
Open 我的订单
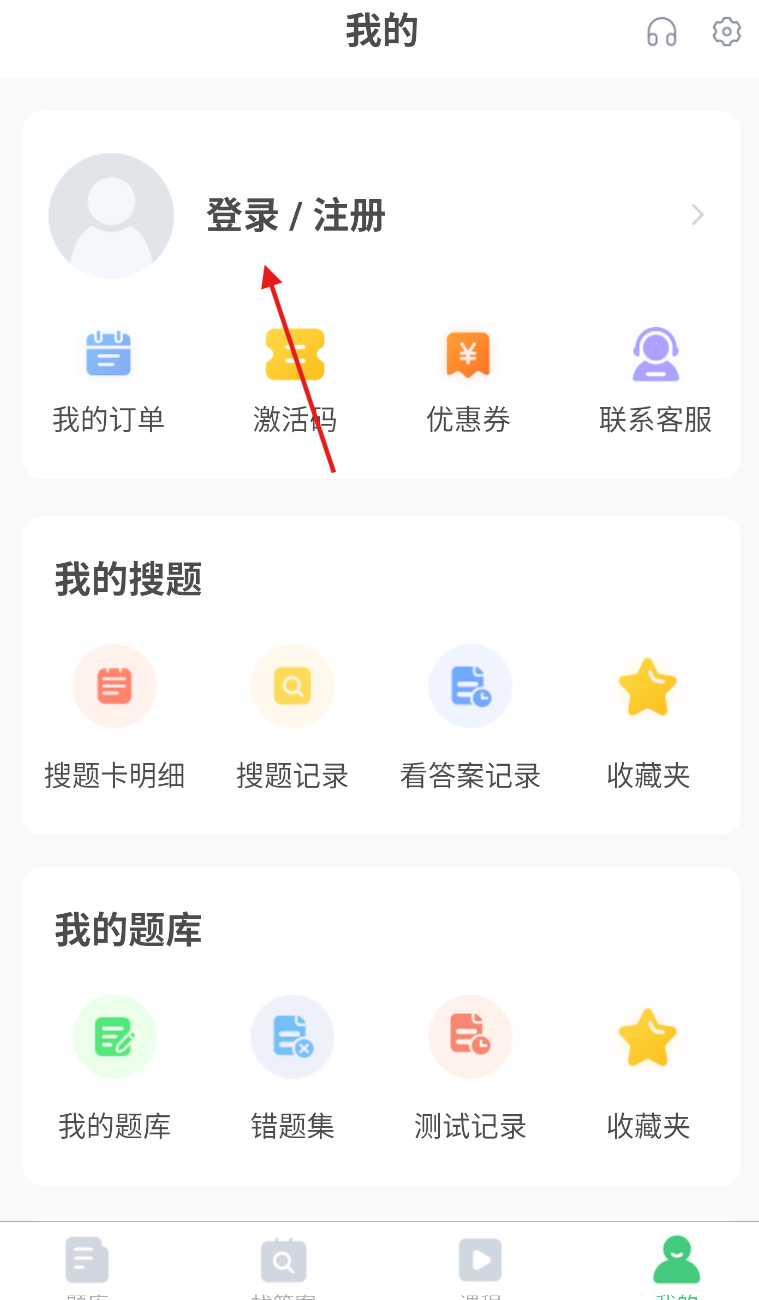tap(108, 381)
